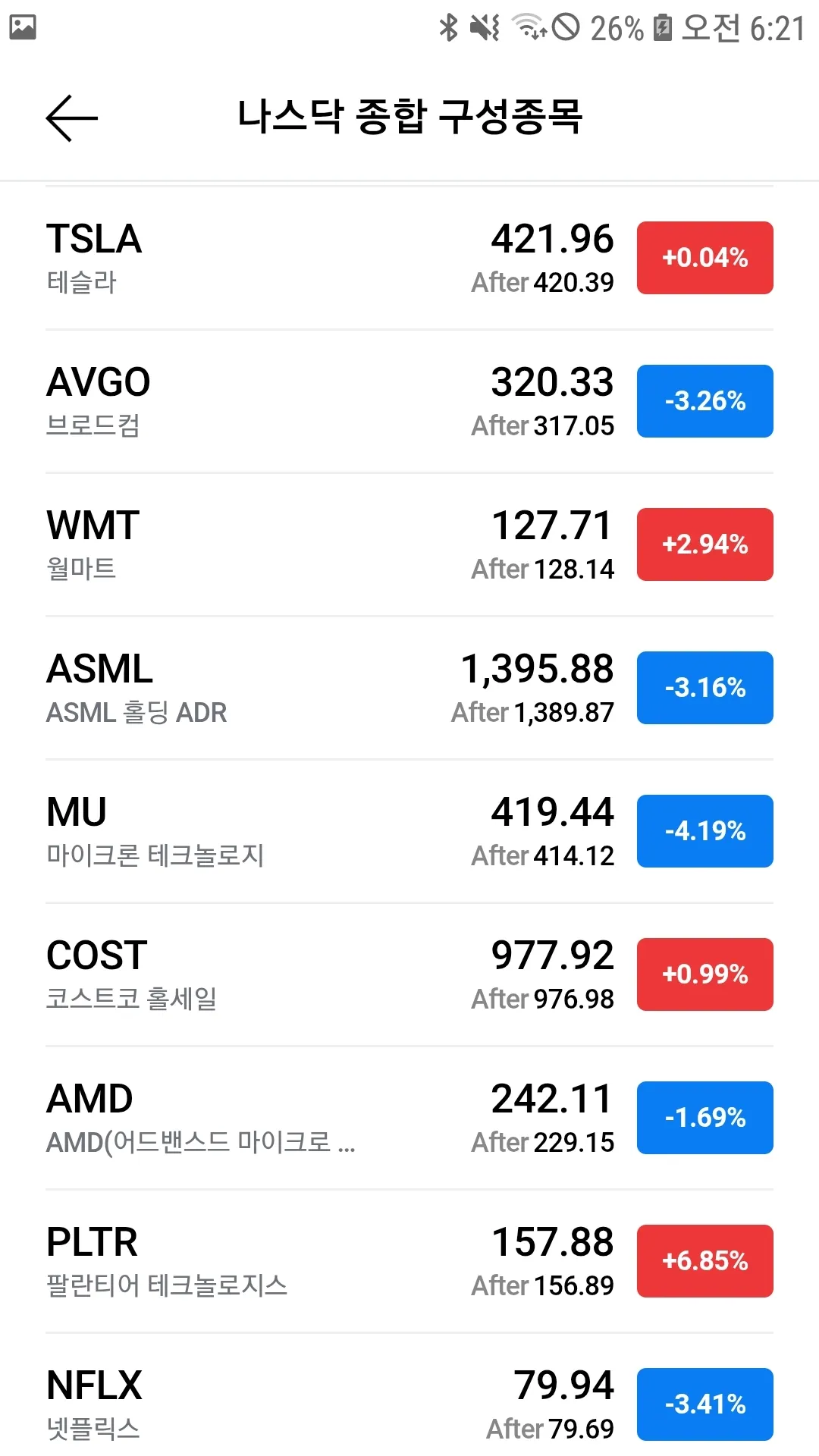View COST 코스트코 홀세일 details

[303, 974]
